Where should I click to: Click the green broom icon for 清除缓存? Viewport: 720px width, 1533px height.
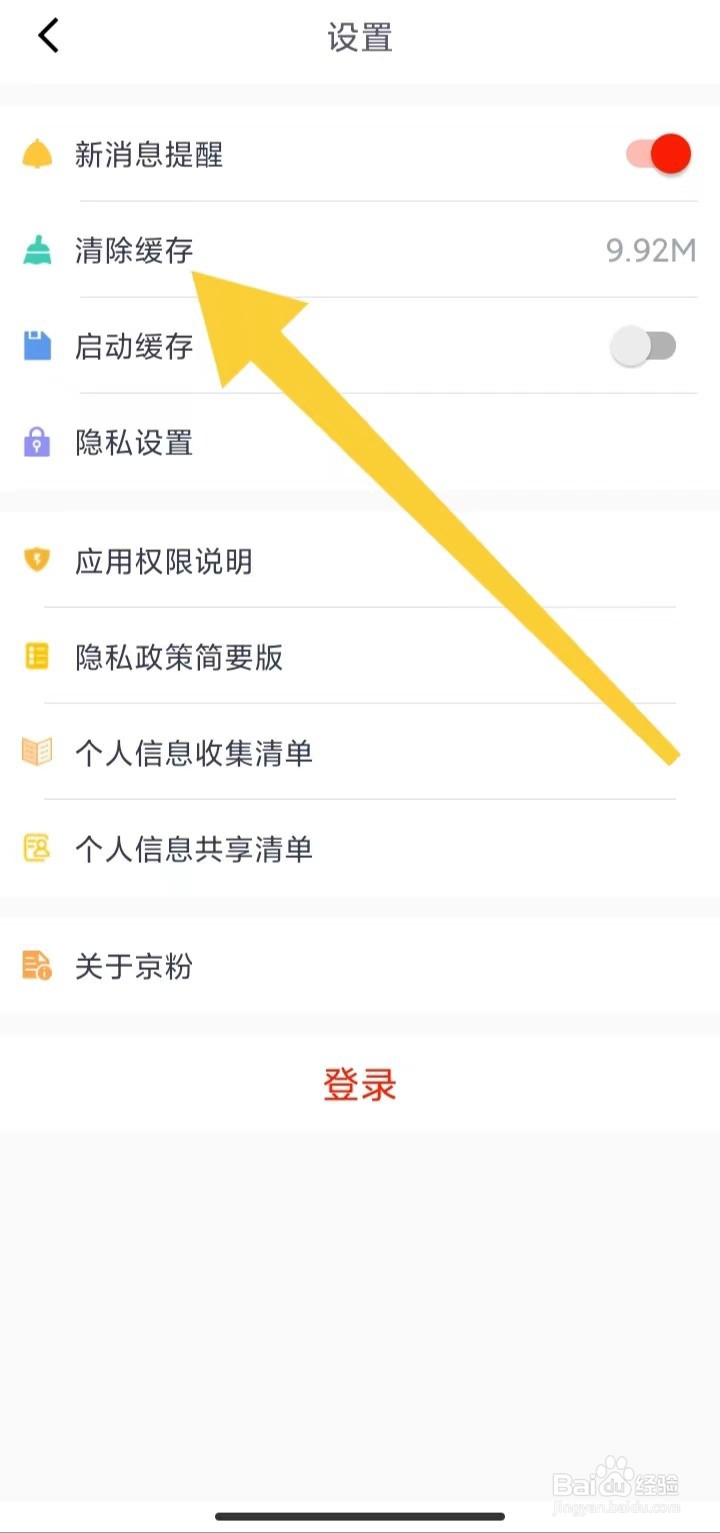click(37, 249)
